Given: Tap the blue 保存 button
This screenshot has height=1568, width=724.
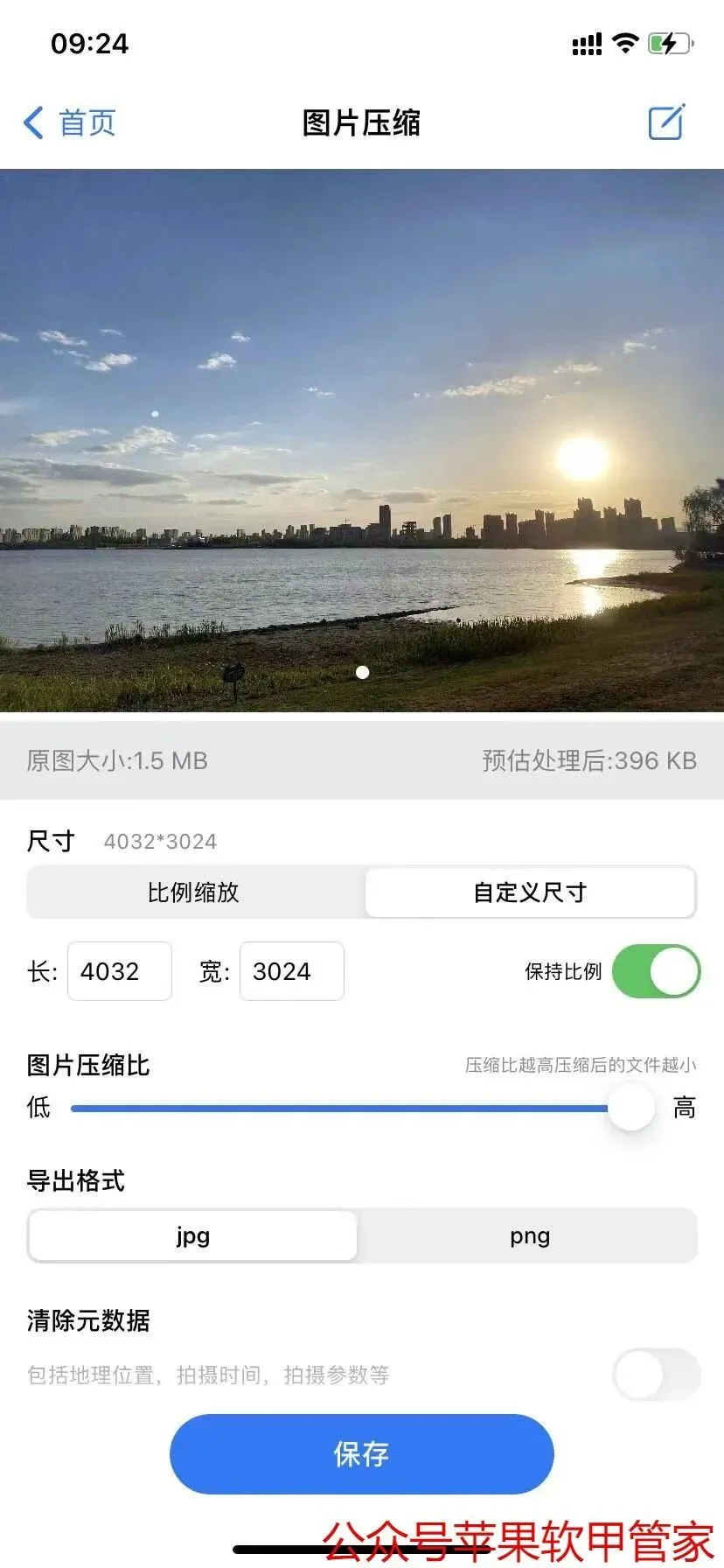Looking at the screenshot, I should click(361, 1453).
